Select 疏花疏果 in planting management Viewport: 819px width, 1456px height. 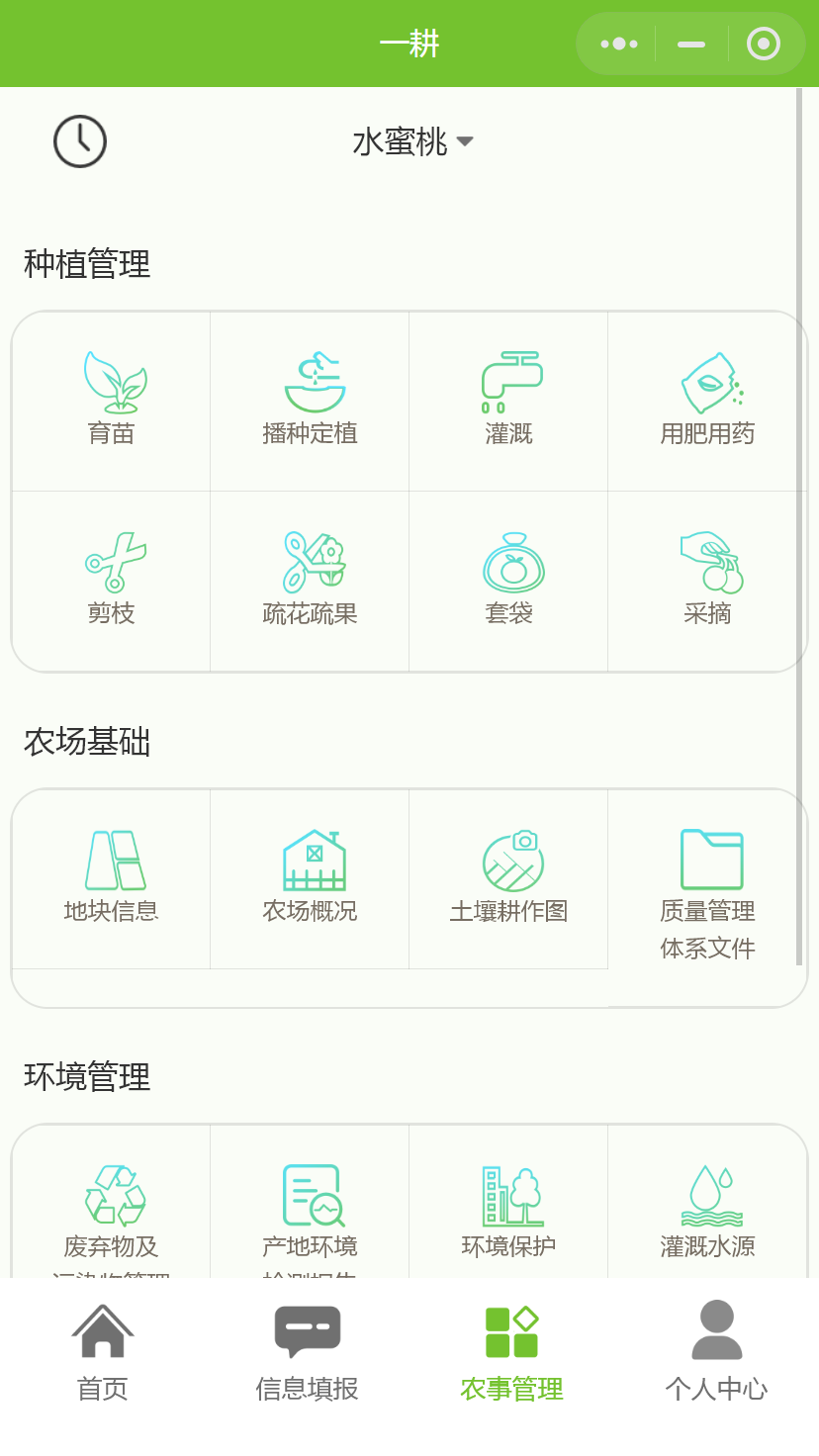click(310, 581)
